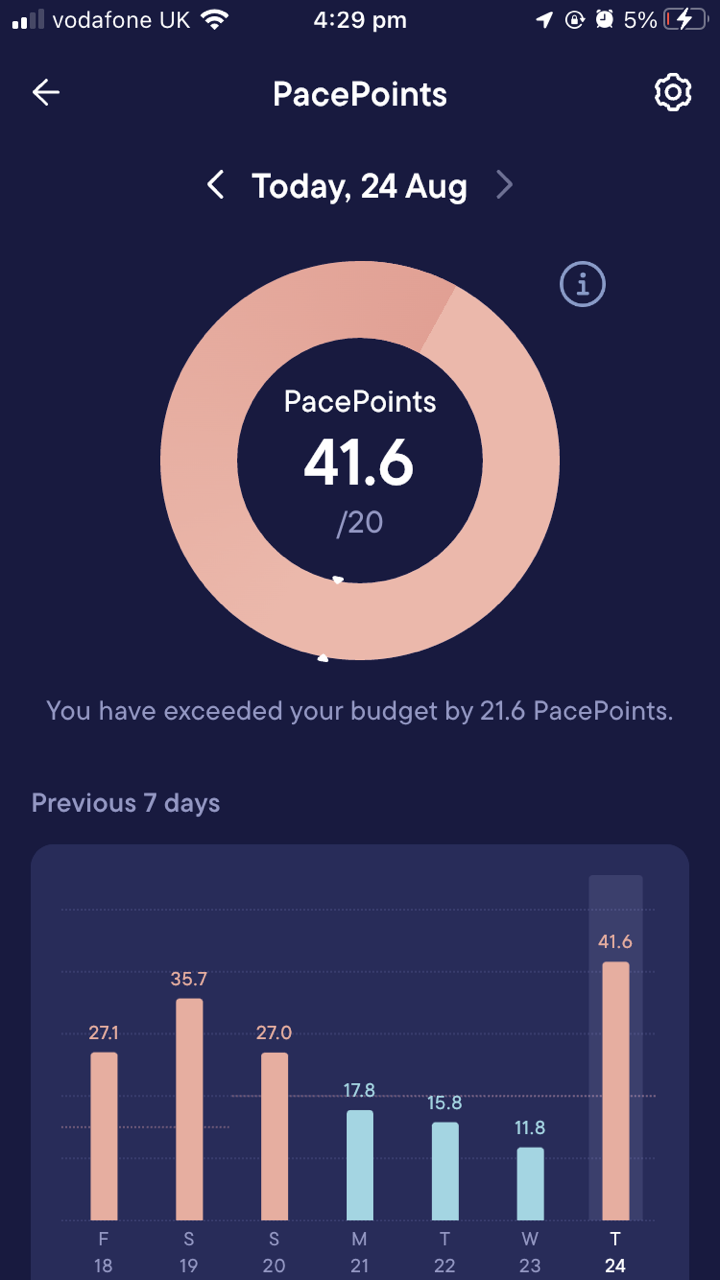This screenshot has width=720, height=1280.
Task: Select Thursday 24 bar showing 41.6
Action: (615, 1091)
